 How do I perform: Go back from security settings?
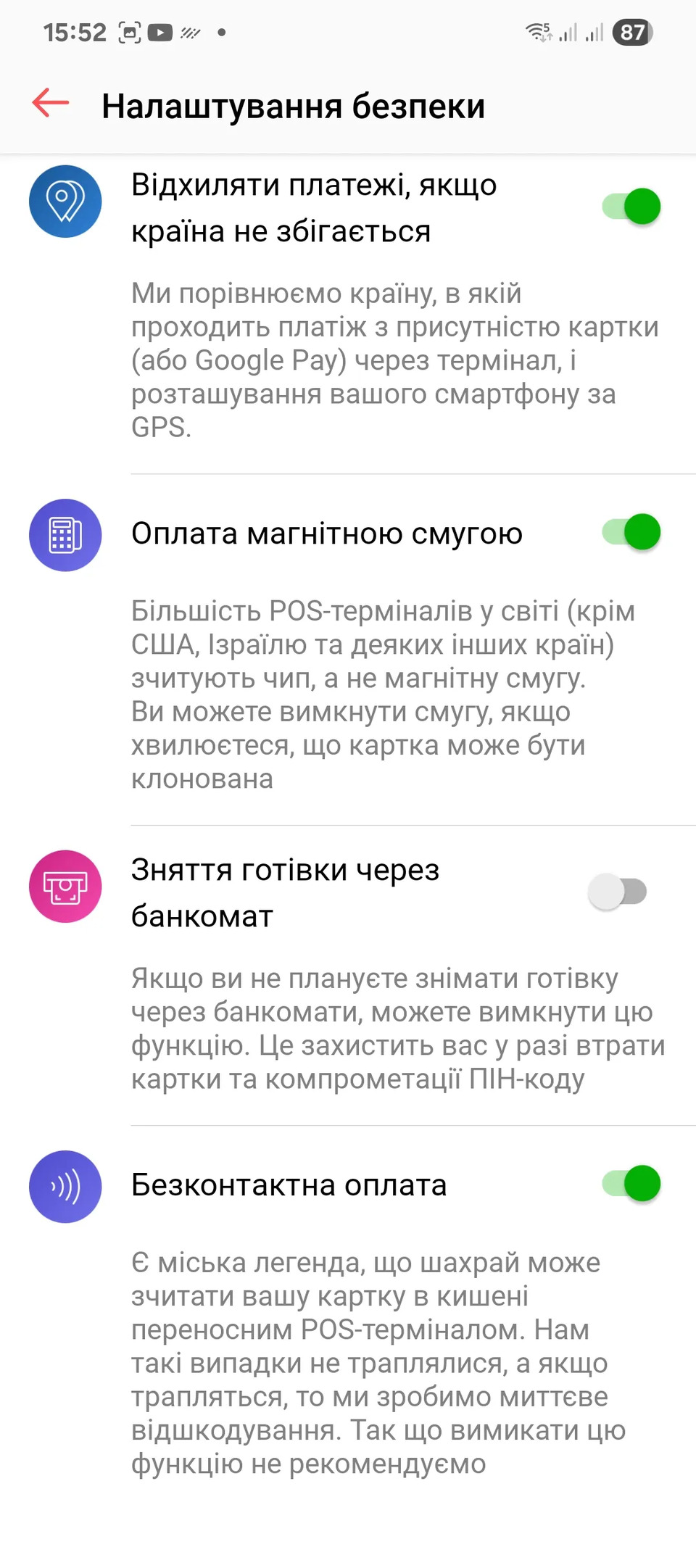[51, 103]
